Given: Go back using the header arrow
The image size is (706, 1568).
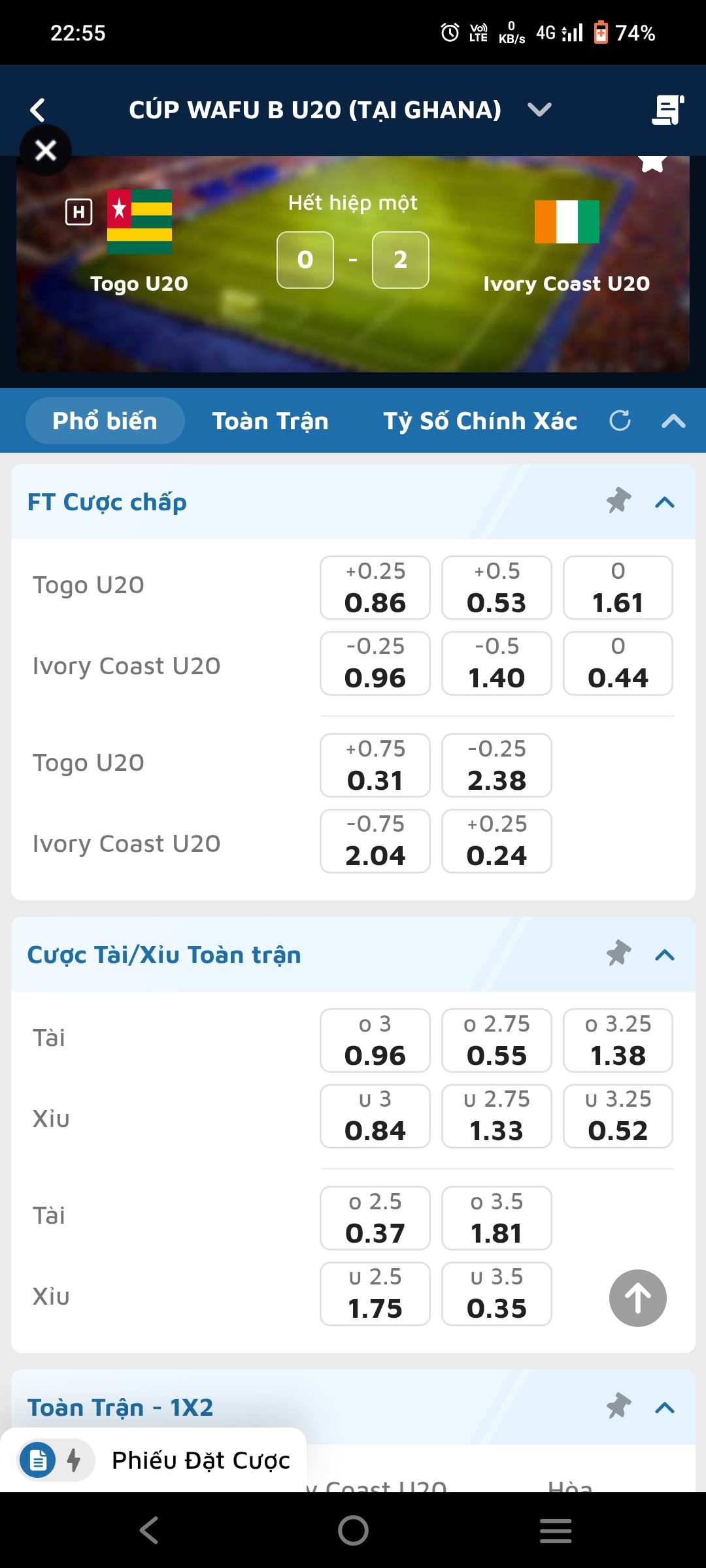Looking at the screenshot, I should click(x=38, y=110).
